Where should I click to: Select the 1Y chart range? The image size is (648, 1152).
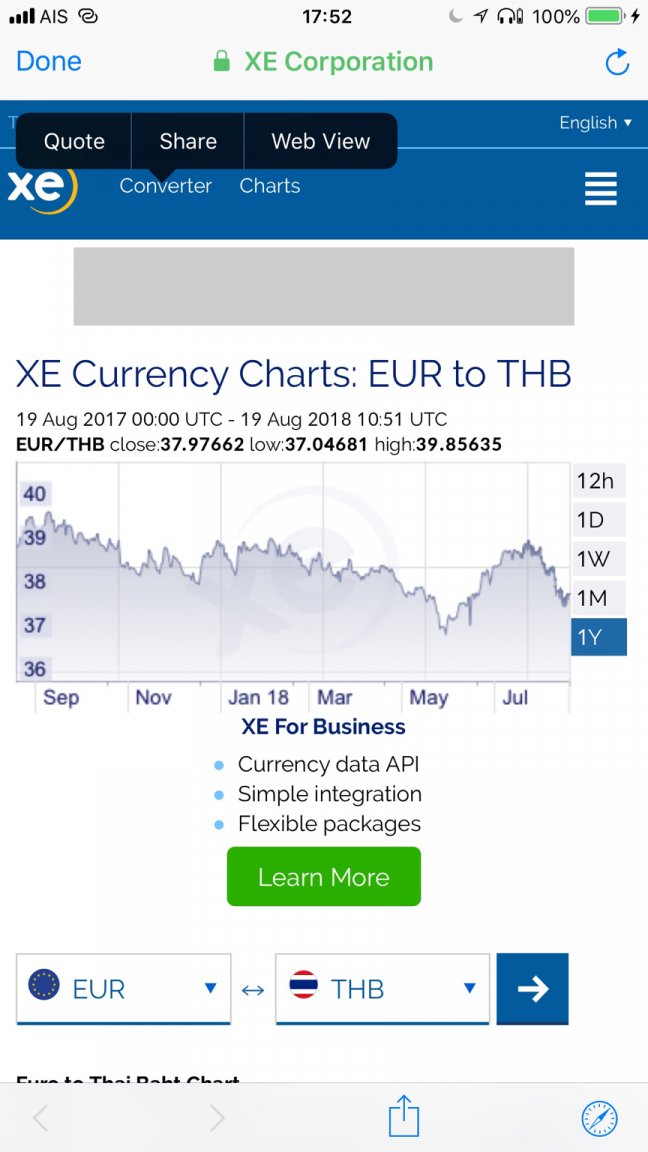[x=597, y=637]
